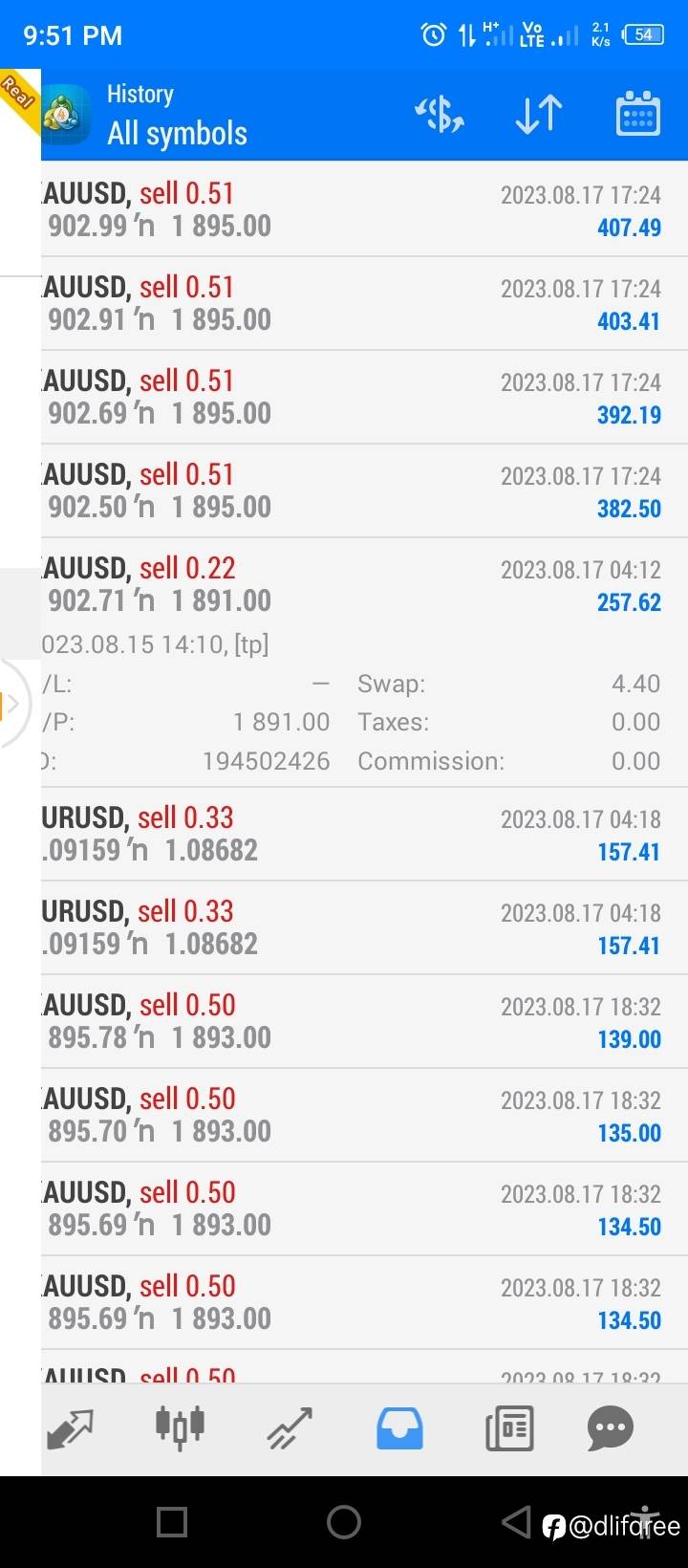Expand the XAUUSD trade with profit 403.41

[x=364, y=303]
